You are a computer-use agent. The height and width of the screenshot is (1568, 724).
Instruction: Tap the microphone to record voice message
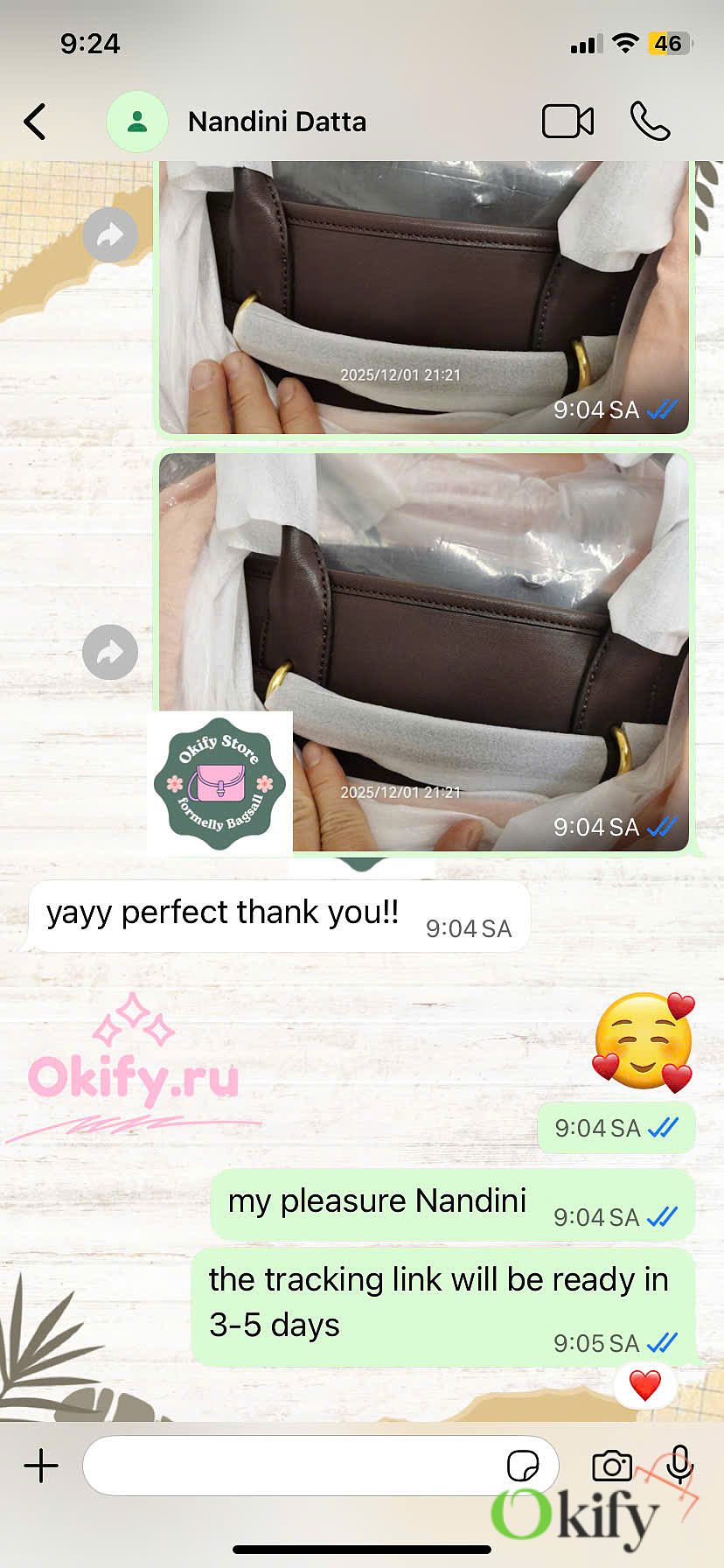point(679,1464)
